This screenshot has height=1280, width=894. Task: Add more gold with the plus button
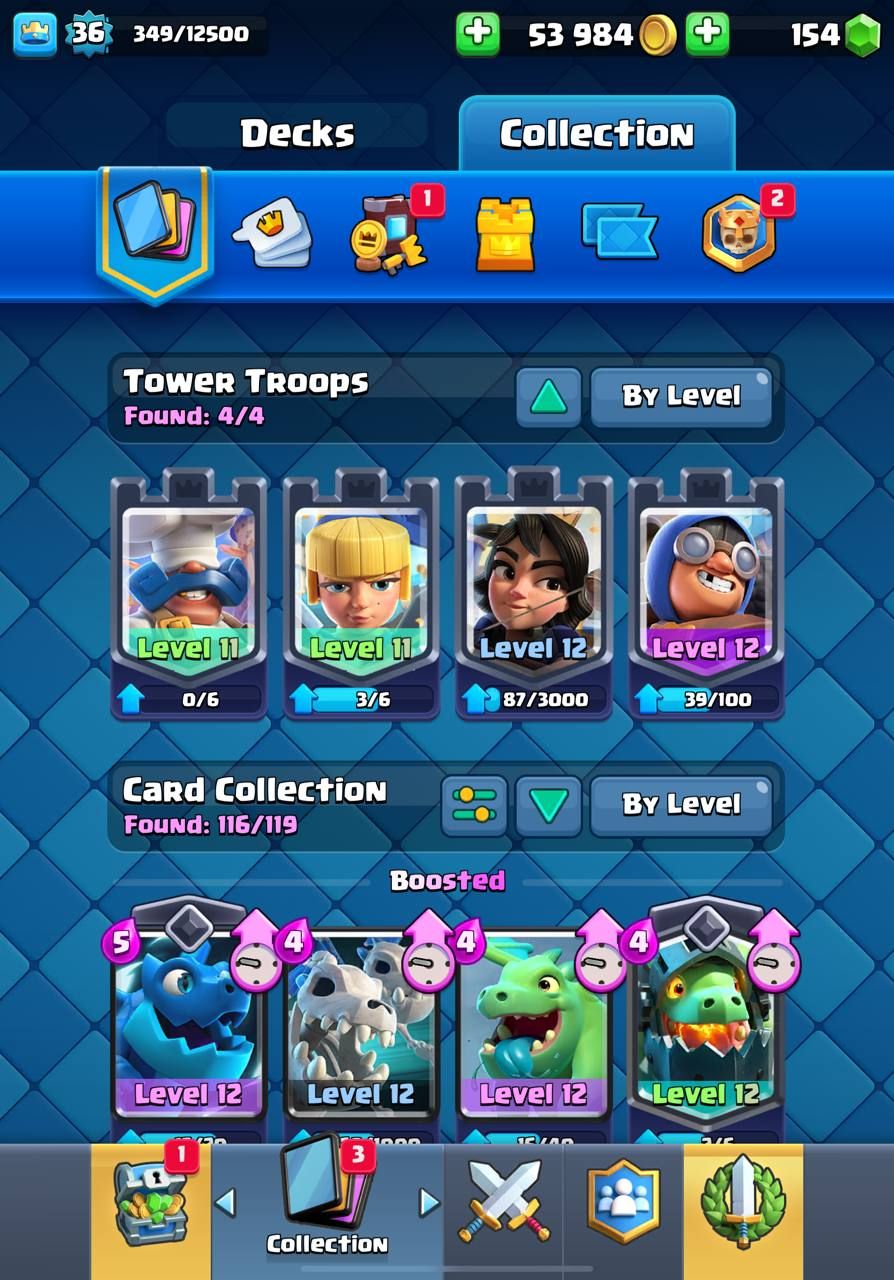(x=478, y=34)
